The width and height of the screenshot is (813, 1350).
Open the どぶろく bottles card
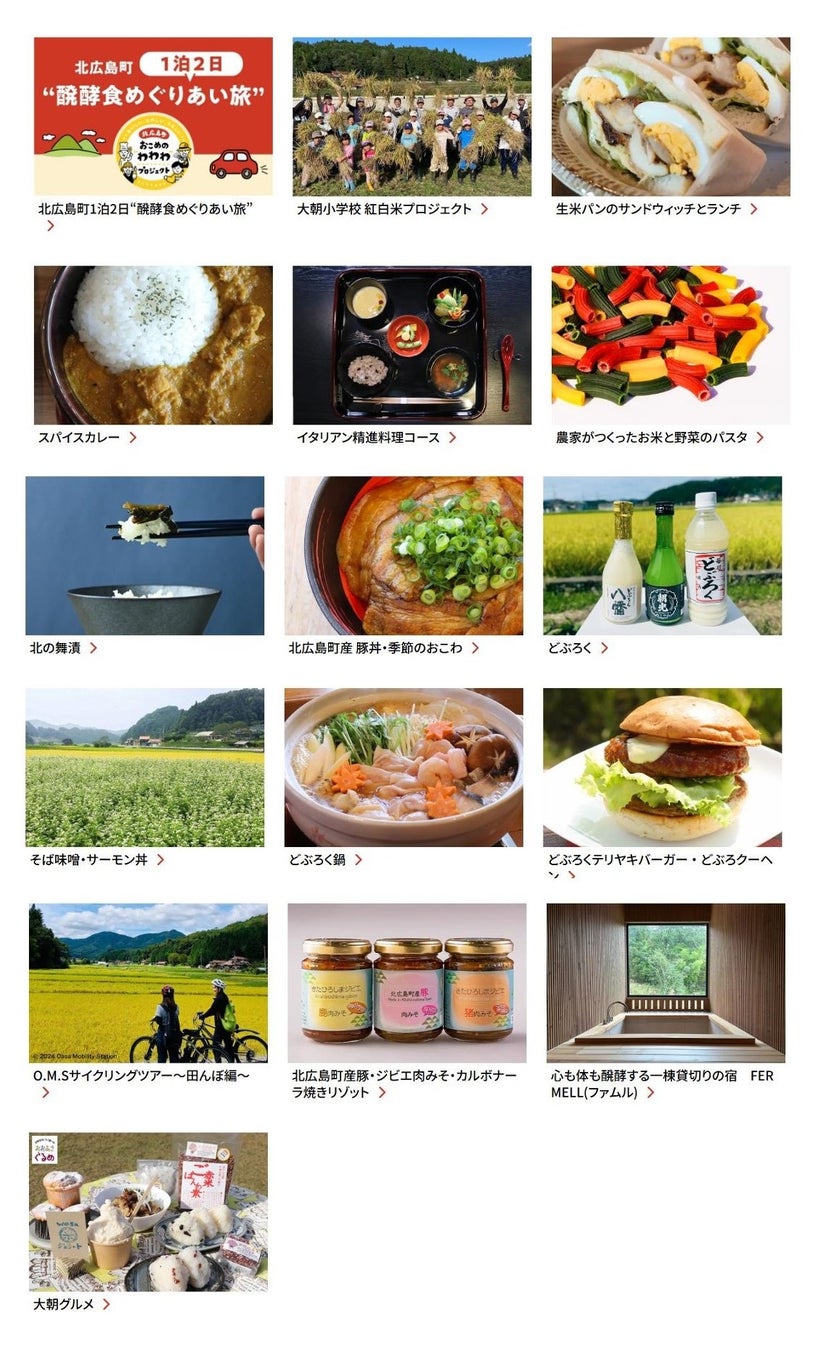click(662, 556)
